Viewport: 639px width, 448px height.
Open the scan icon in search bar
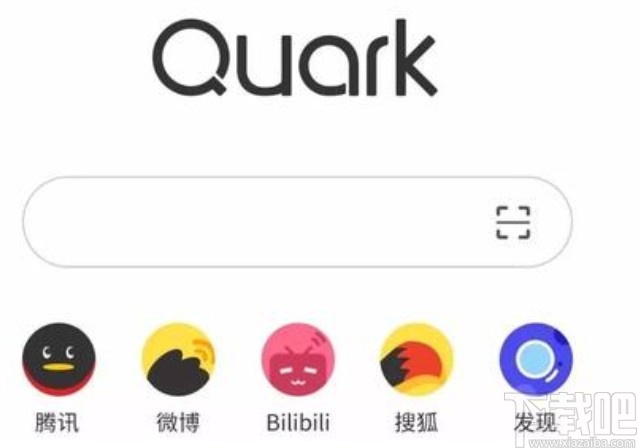513,222
